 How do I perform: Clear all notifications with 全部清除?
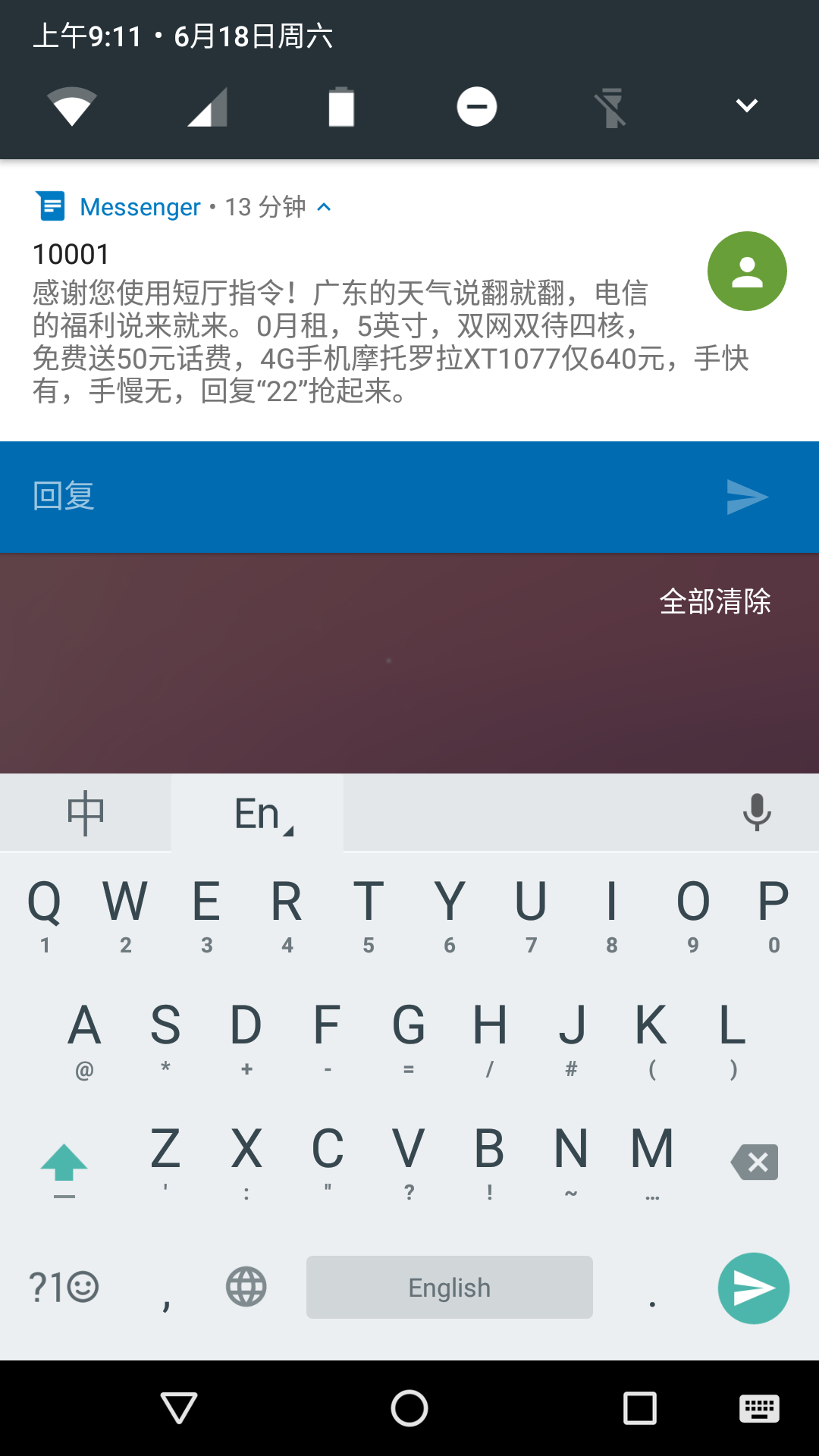(x=715, y=602)
